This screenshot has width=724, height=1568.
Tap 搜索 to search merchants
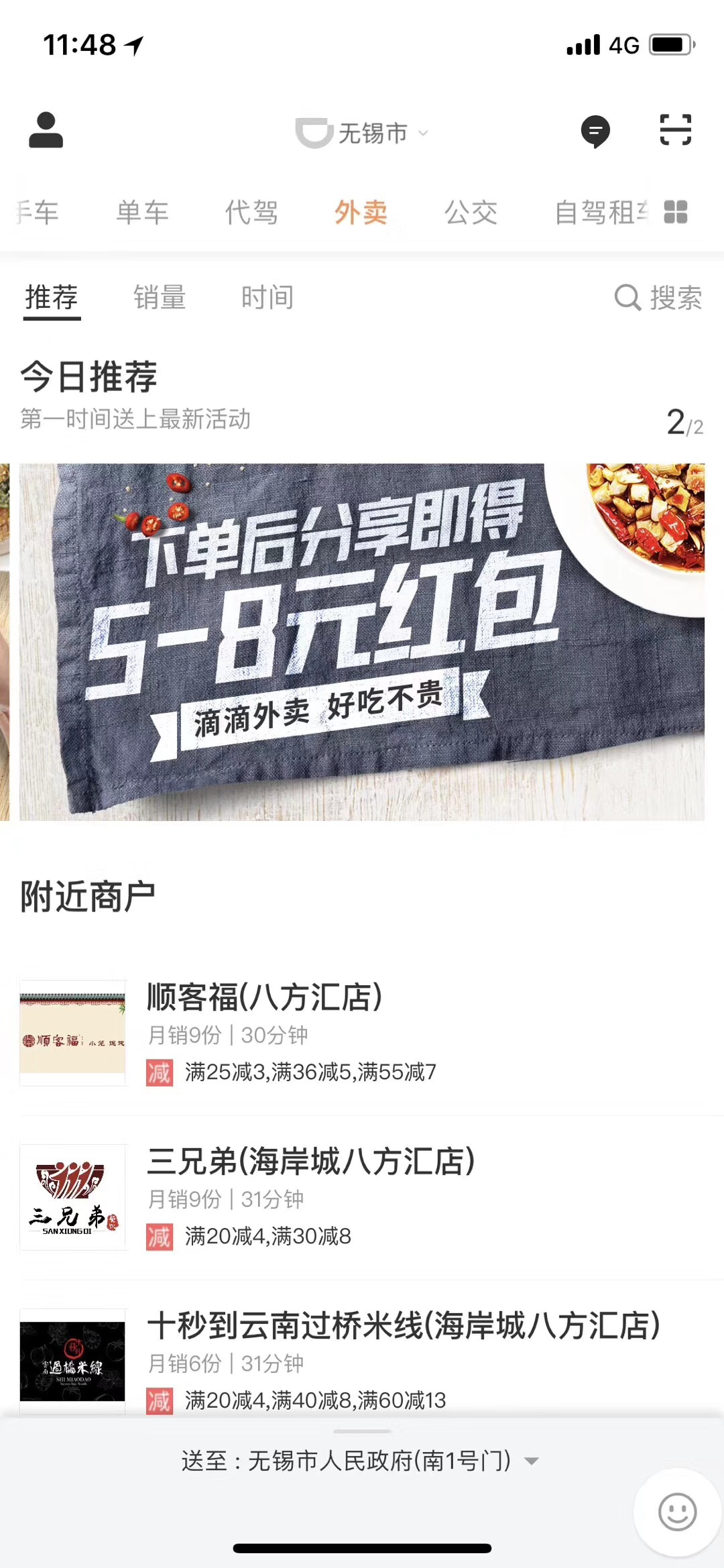point(659,298)
